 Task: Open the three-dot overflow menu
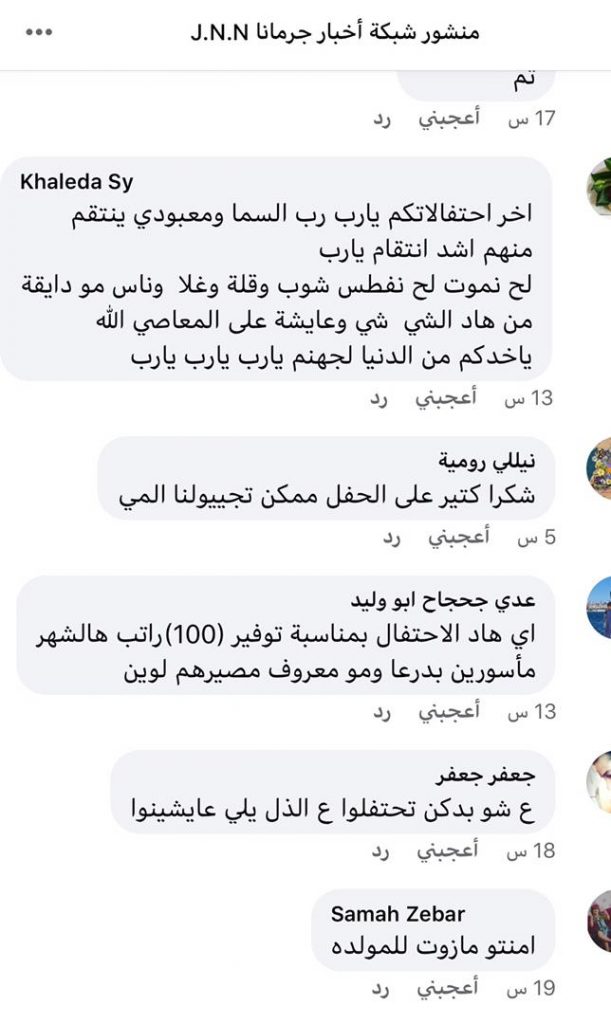pos(39,33)
